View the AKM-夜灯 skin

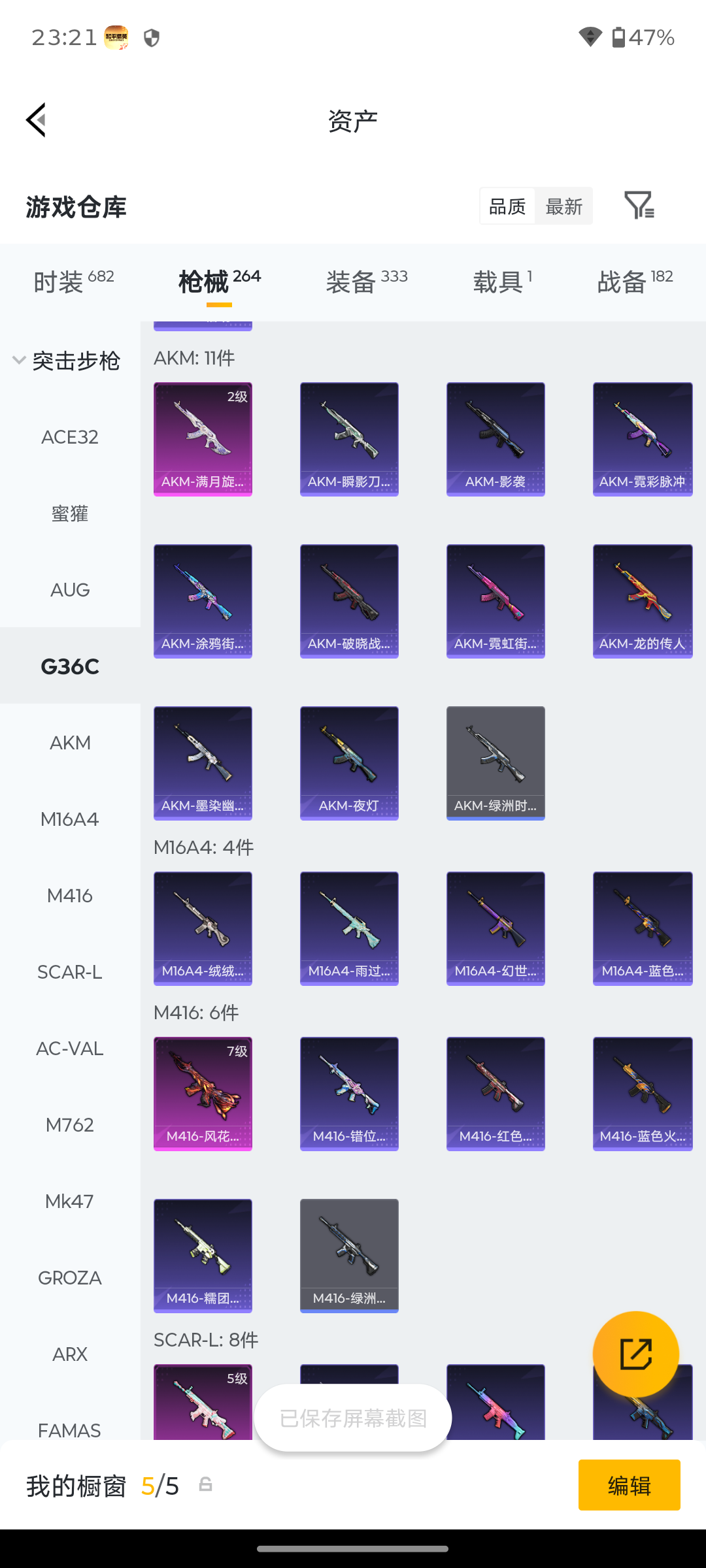349,763
